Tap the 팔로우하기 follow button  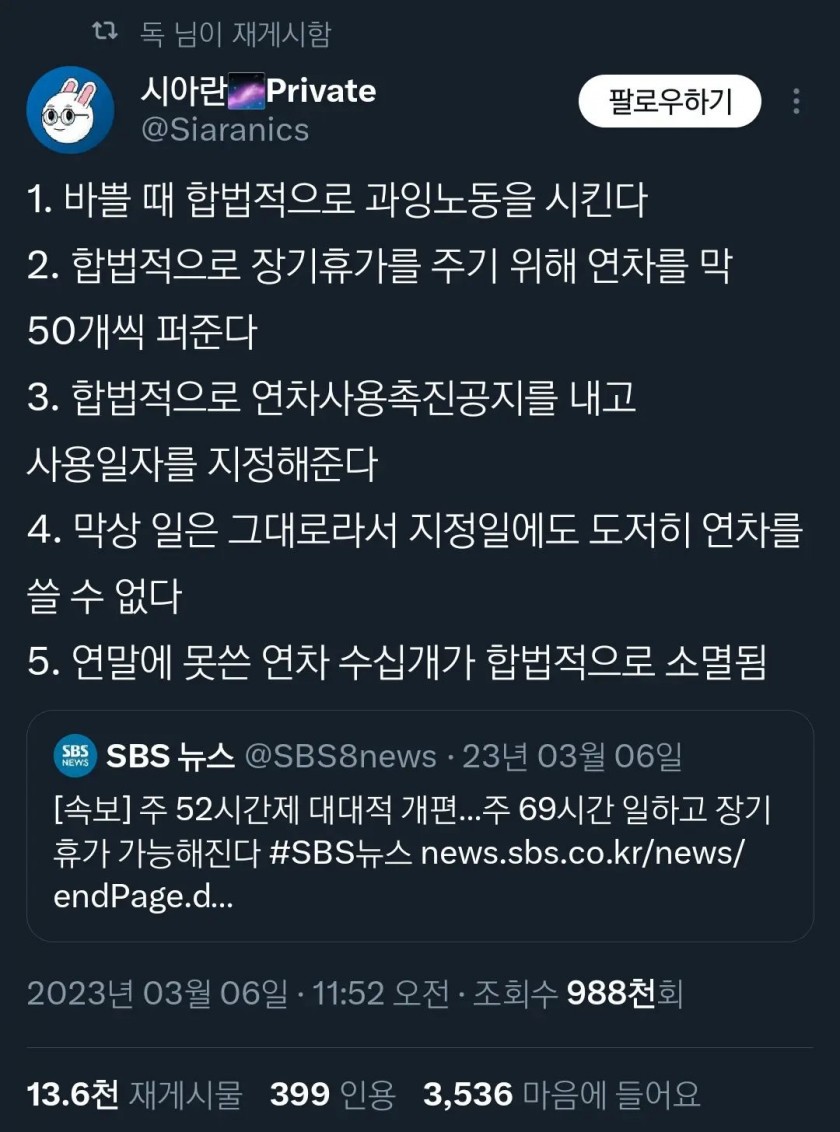670,101
